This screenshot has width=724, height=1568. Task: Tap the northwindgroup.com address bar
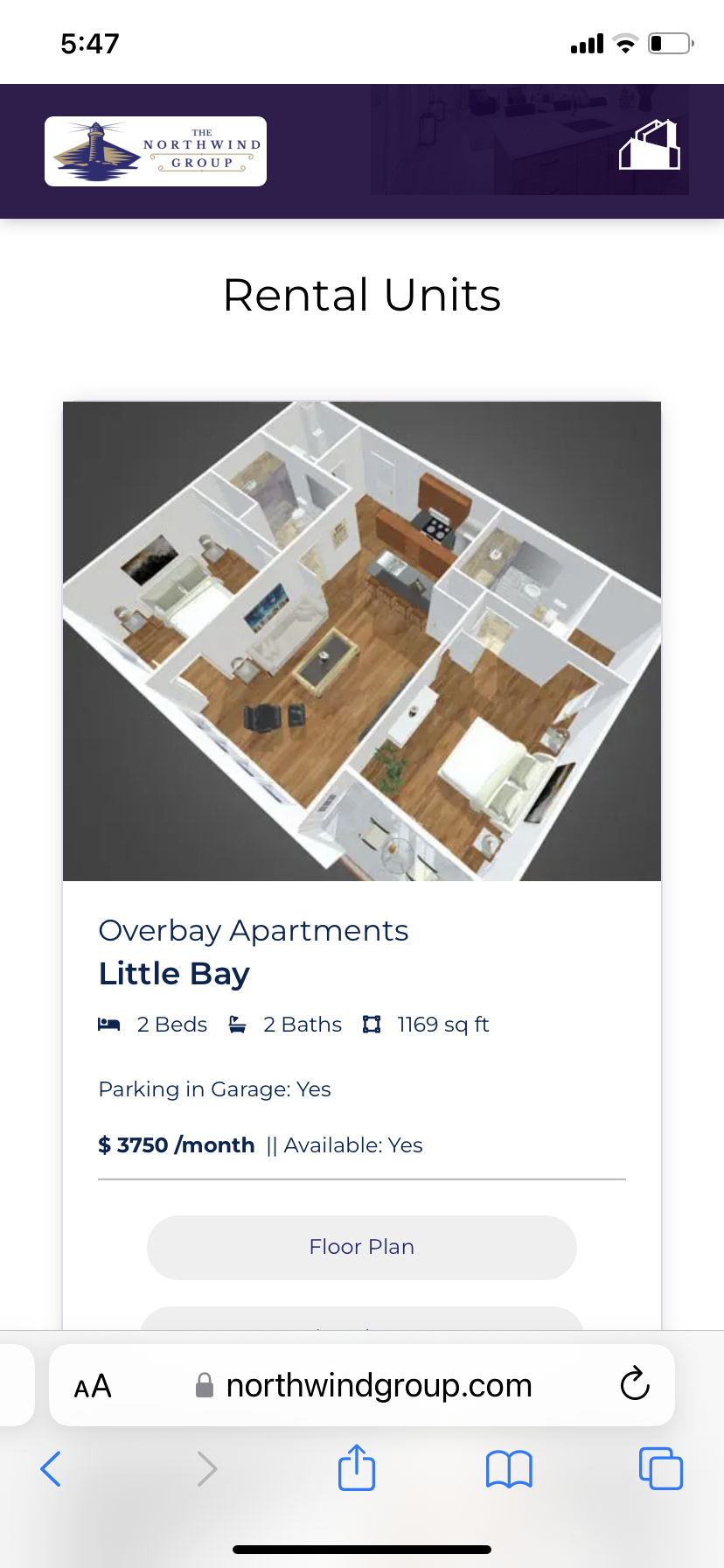coord(378,1386)
